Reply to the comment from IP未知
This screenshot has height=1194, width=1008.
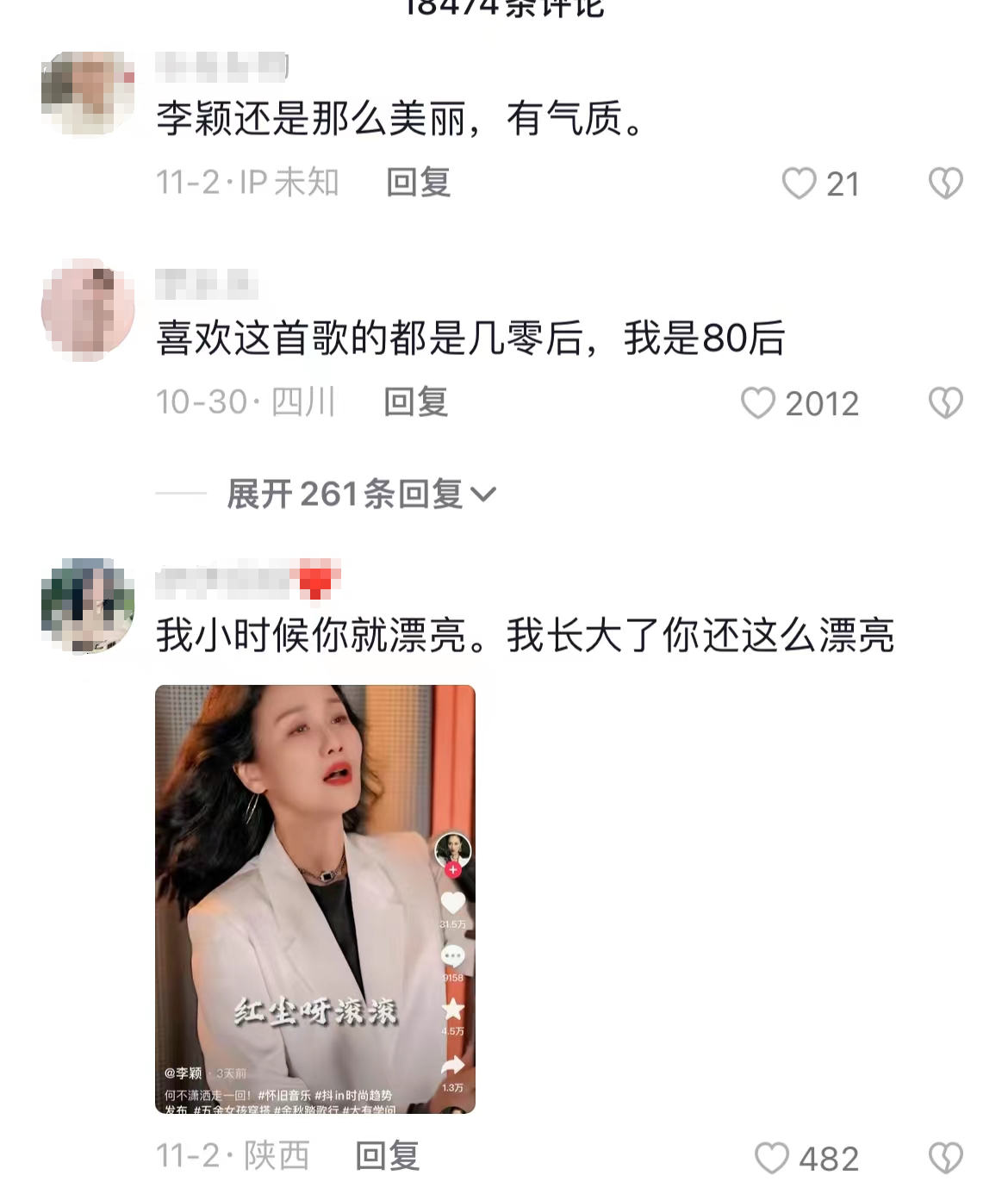pyautogui.click(x=419, y=183)
